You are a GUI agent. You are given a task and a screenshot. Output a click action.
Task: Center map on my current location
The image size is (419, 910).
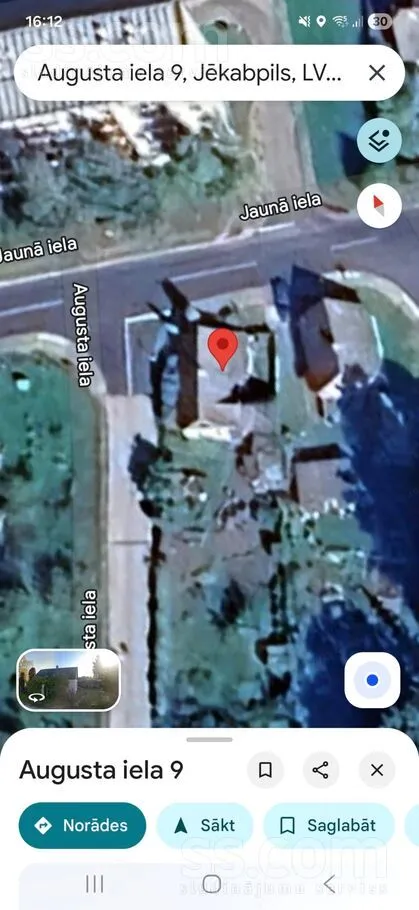pyautogui.click(x=373, y=680)
